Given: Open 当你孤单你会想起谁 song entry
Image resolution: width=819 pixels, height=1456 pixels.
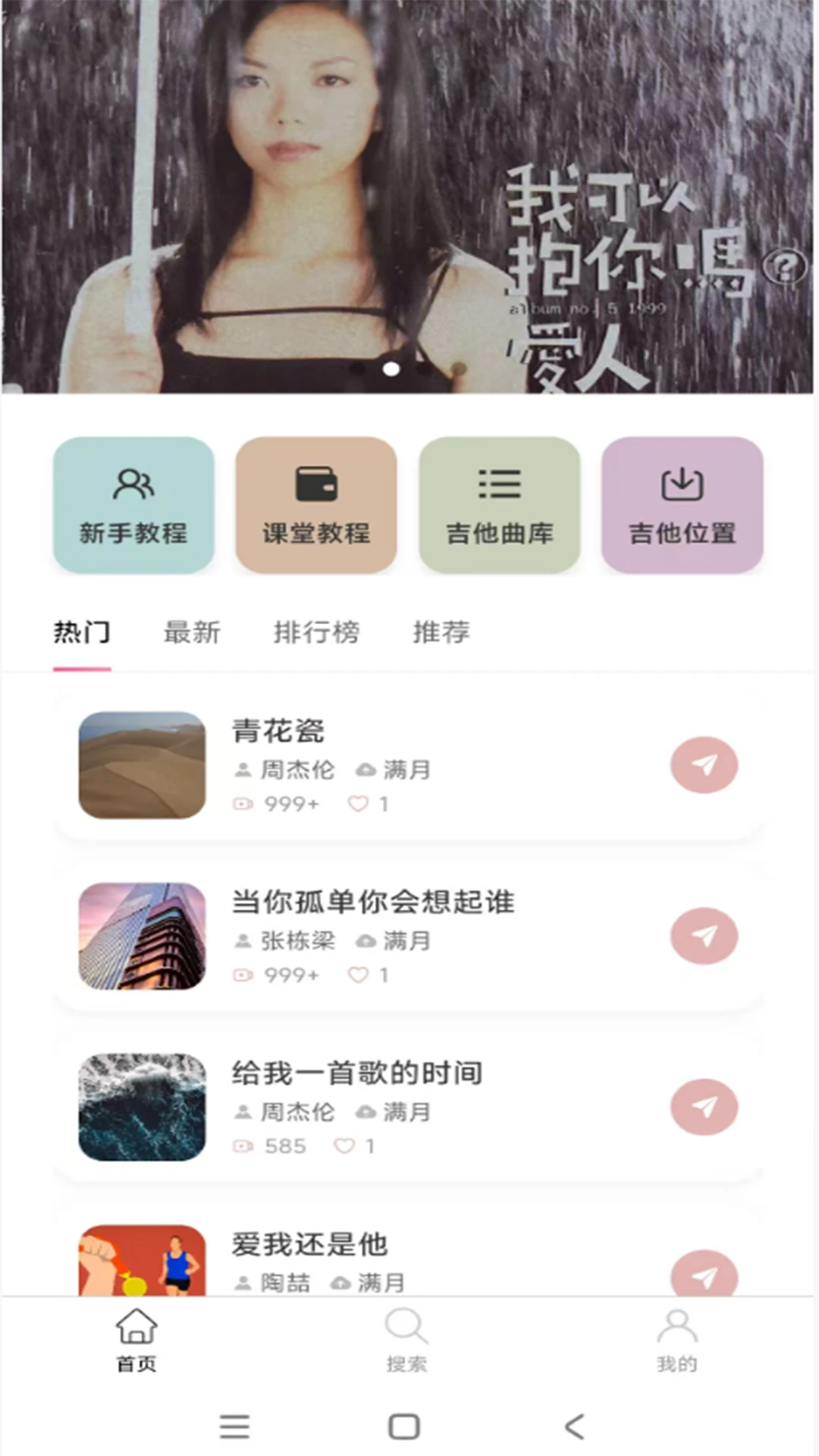Looking at the screenshot, I should (408, 936).
